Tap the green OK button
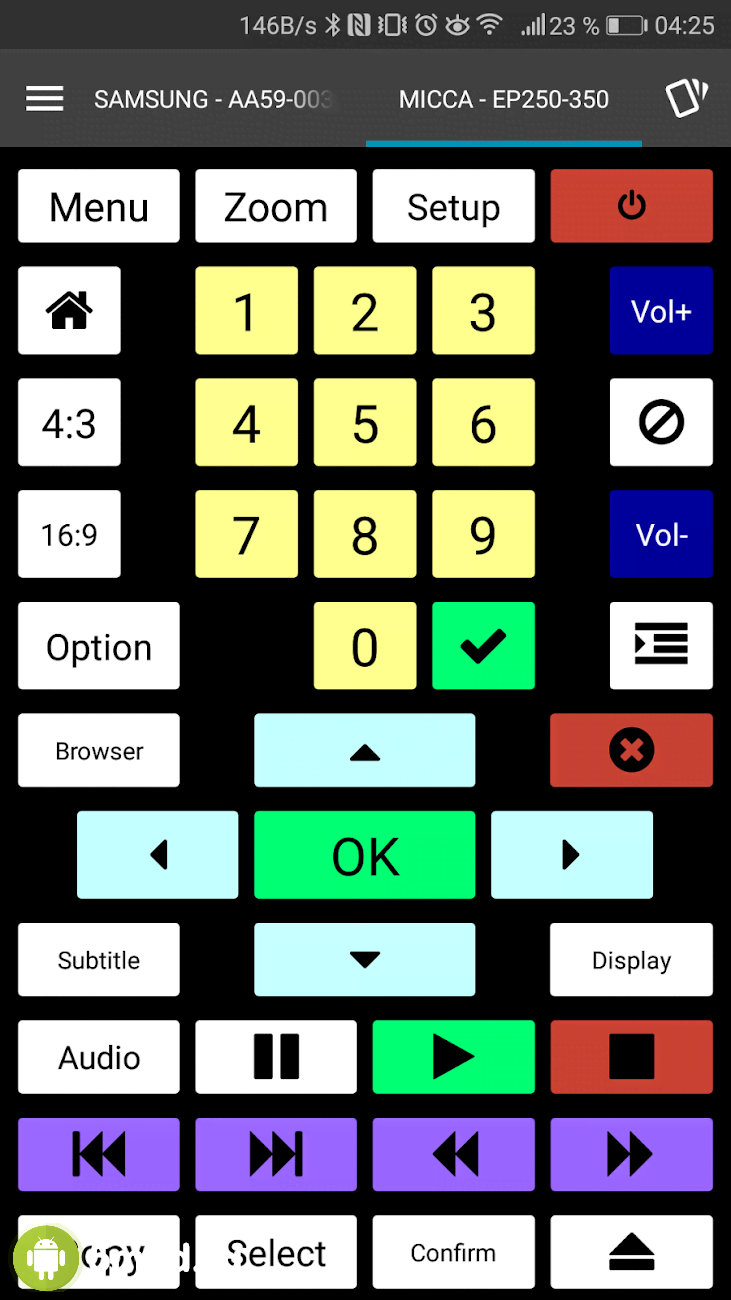The width and height of the screenshot is (731, 1300). coord(365,855)
